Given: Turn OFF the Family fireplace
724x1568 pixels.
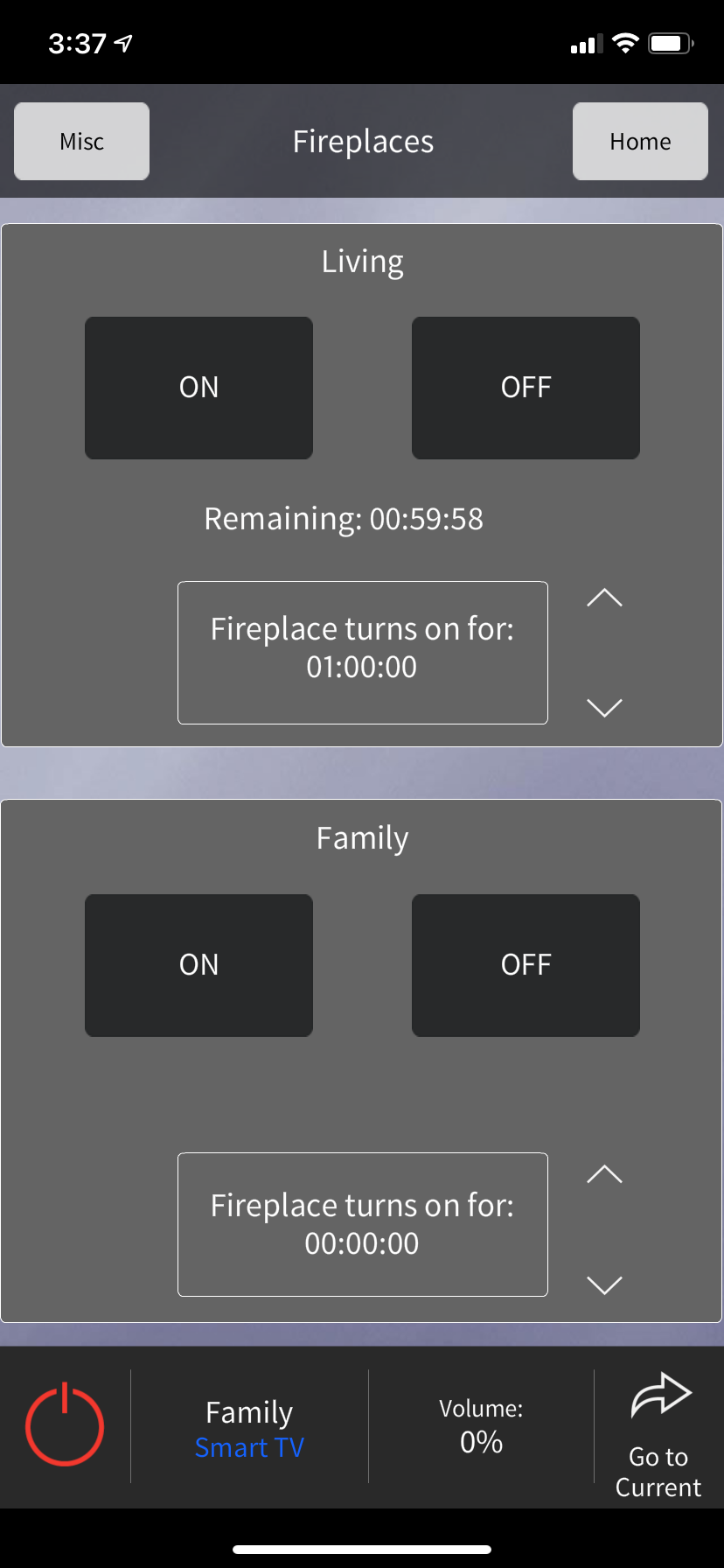Looking at the screenshot, I should [x=526, y=965].
